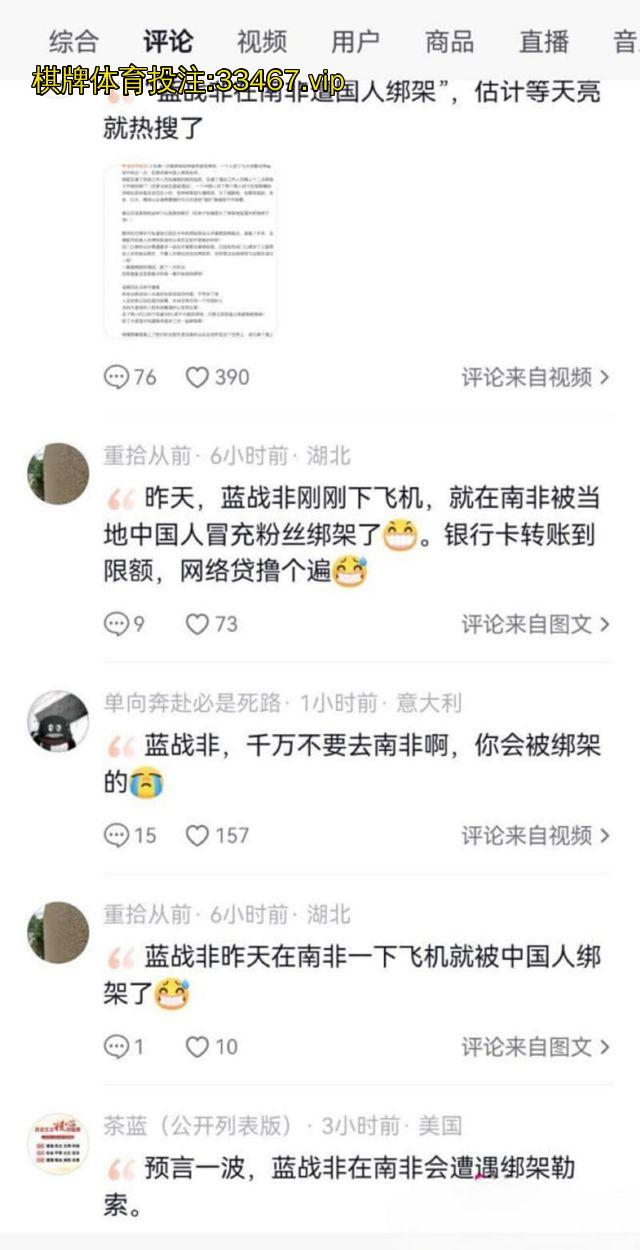Image resolution: width=640 pixels, height=1250 pixels.
Task: Open the 用户 tab
Action: [355, 41]
